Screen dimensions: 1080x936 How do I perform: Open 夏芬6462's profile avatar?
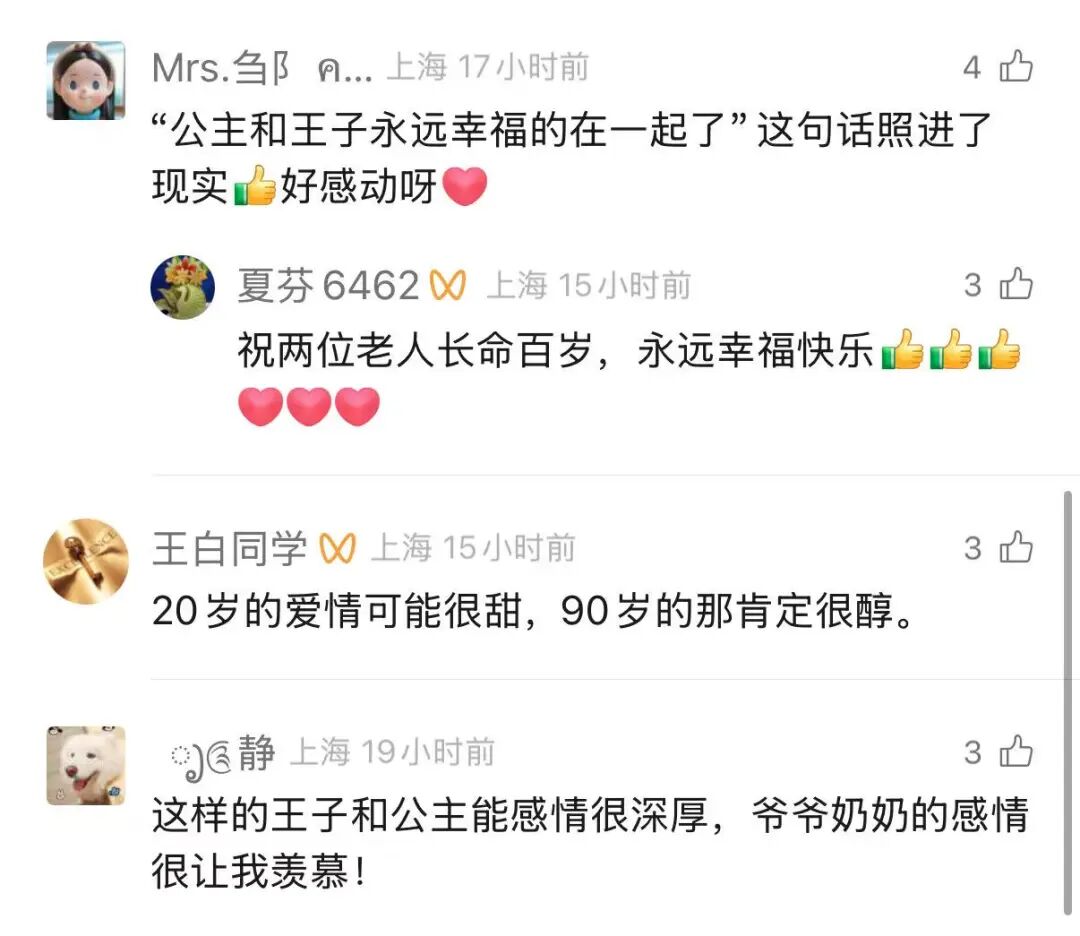coord(183,287)
